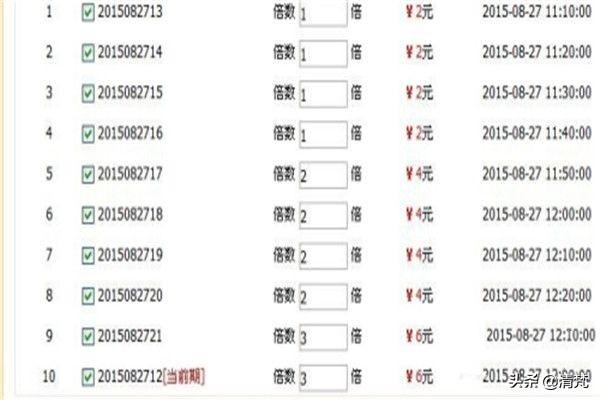The height and width of the screenshot is (400, 600).
Task: Select the multiplier input for issue 2015082715
Action: point(321,94)
